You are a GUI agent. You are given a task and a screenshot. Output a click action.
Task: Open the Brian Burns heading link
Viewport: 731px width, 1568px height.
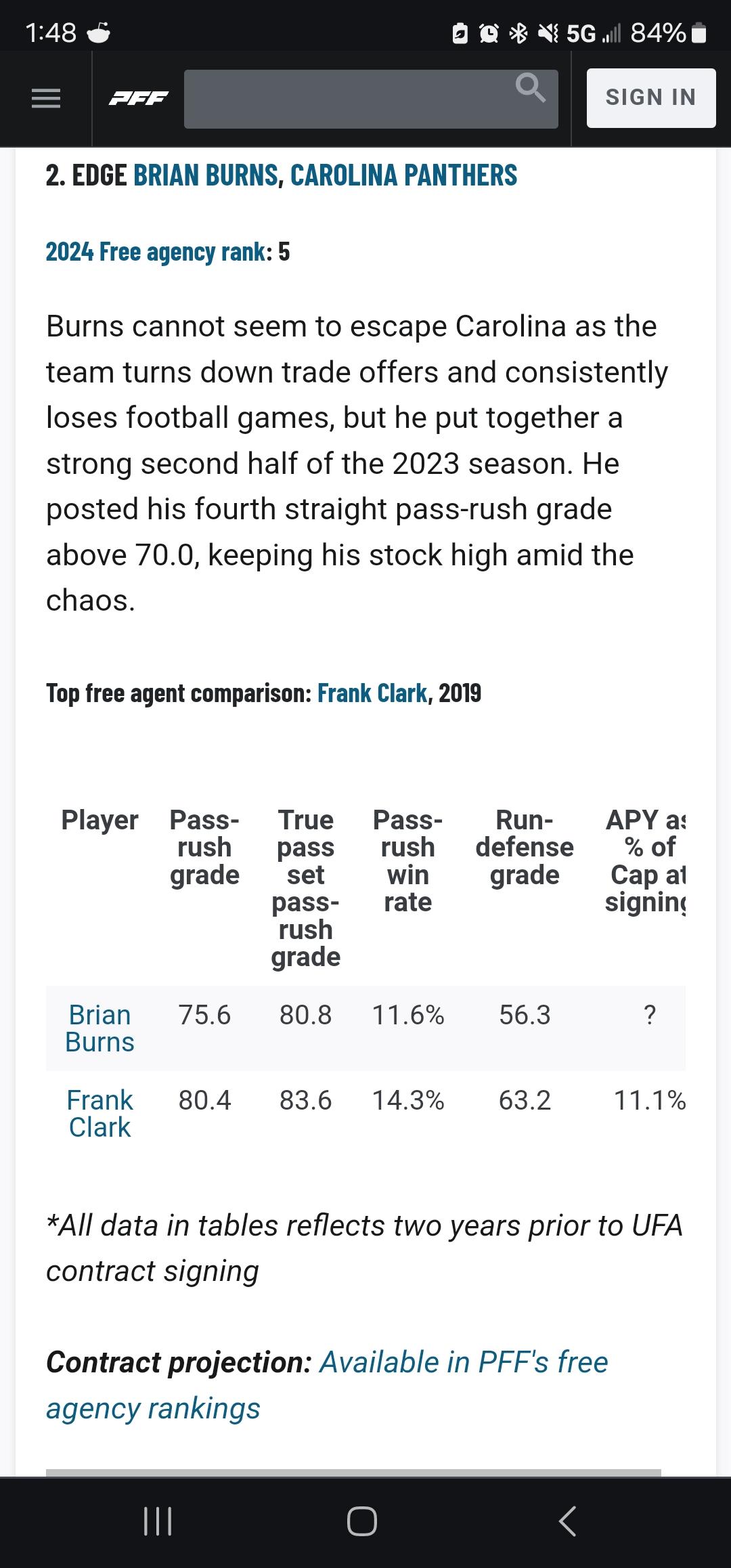[206, 175]
